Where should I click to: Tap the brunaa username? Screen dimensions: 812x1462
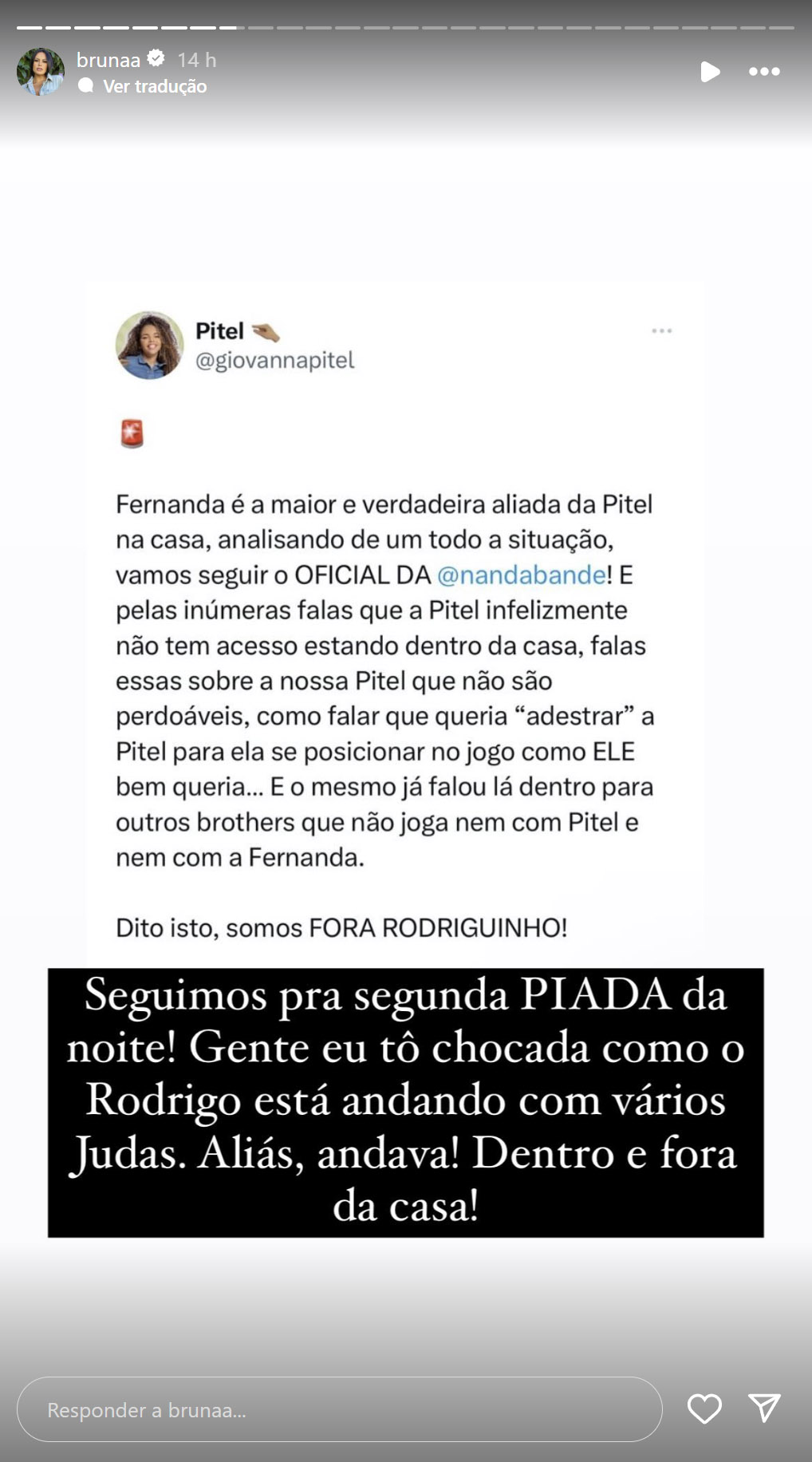(x=108, y=60)
